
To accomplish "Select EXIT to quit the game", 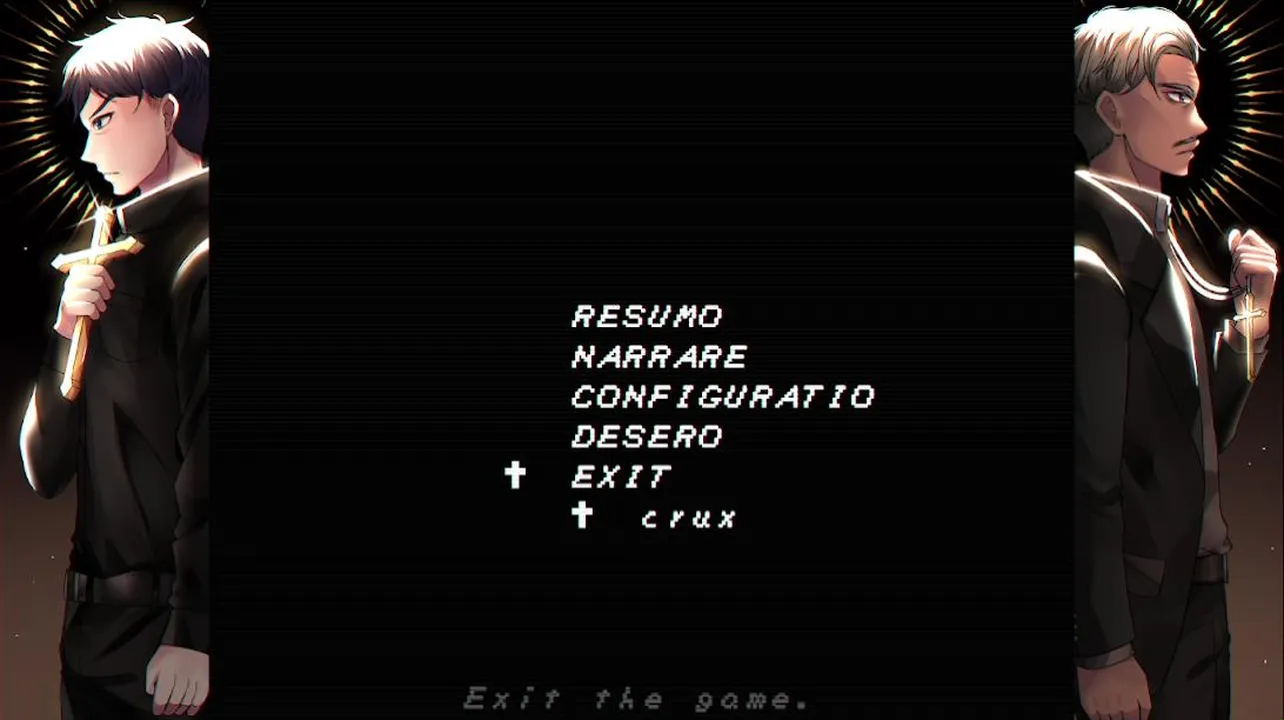I will click(621, 477).
